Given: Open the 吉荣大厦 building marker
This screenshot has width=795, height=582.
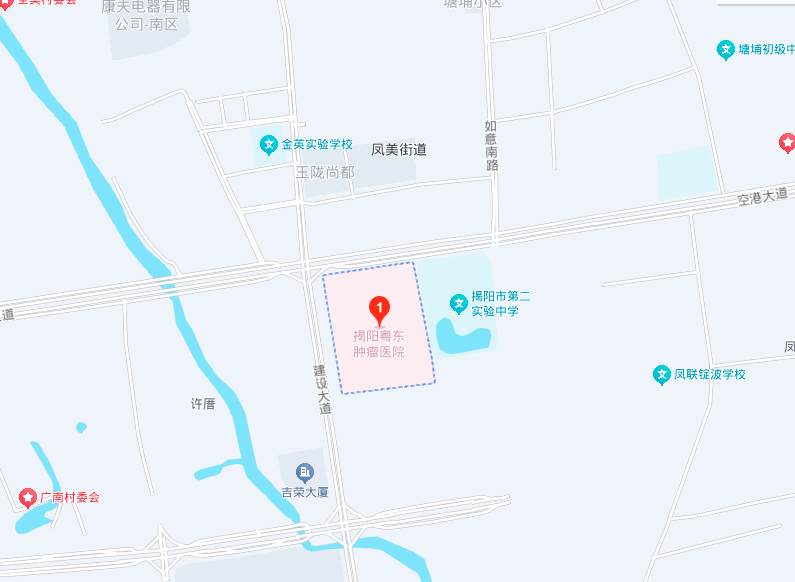Looking at the screenshot, I should [x=305, y=472].
